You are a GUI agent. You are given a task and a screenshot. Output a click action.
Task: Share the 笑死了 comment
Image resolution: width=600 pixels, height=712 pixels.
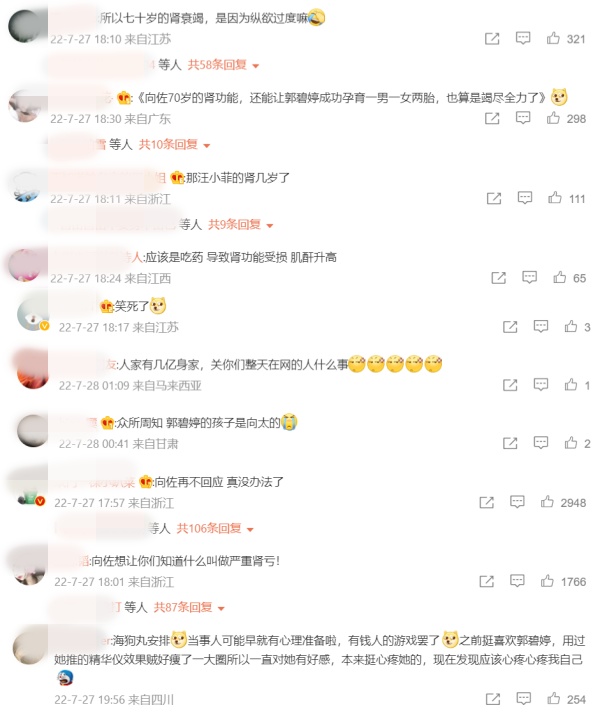509,327
